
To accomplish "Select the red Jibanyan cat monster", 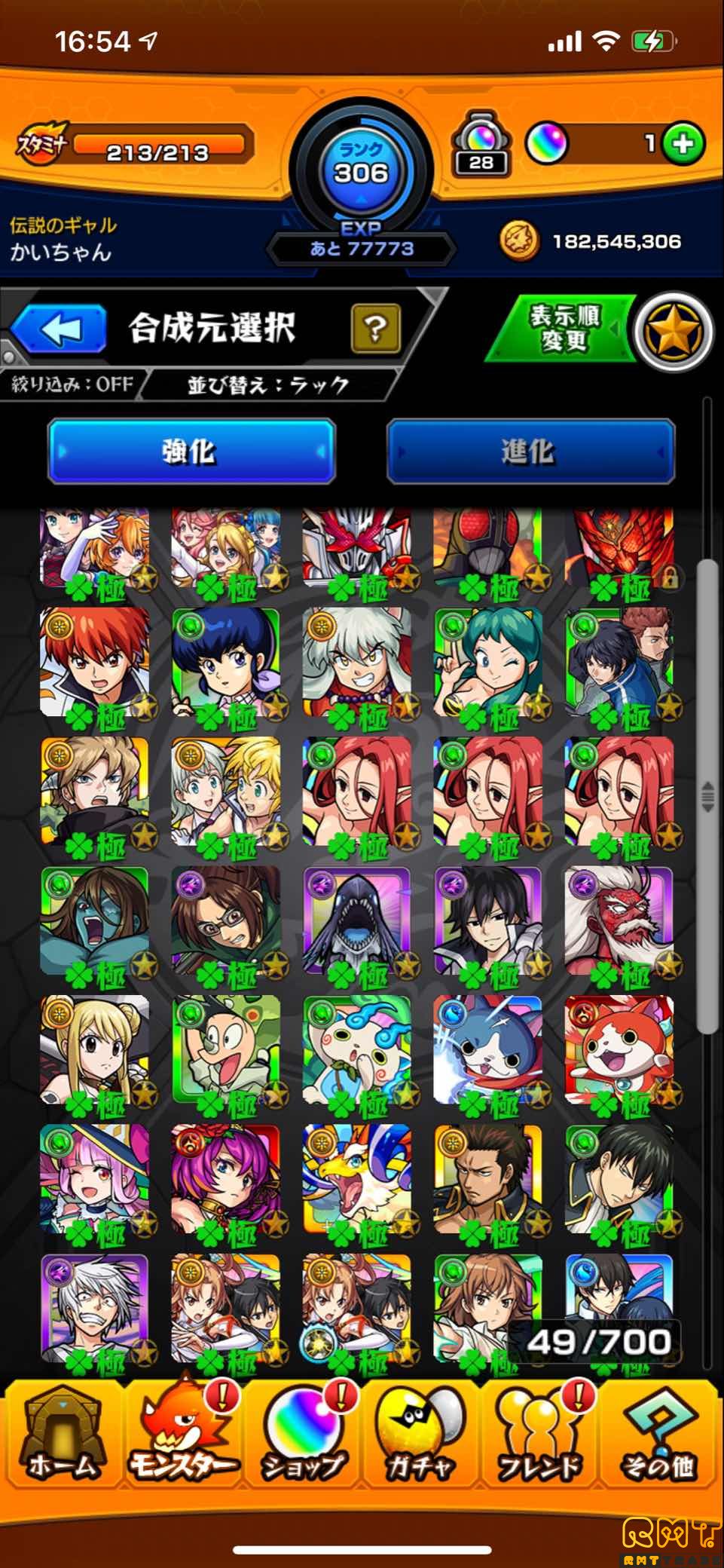I will [x=619, y=1050].
